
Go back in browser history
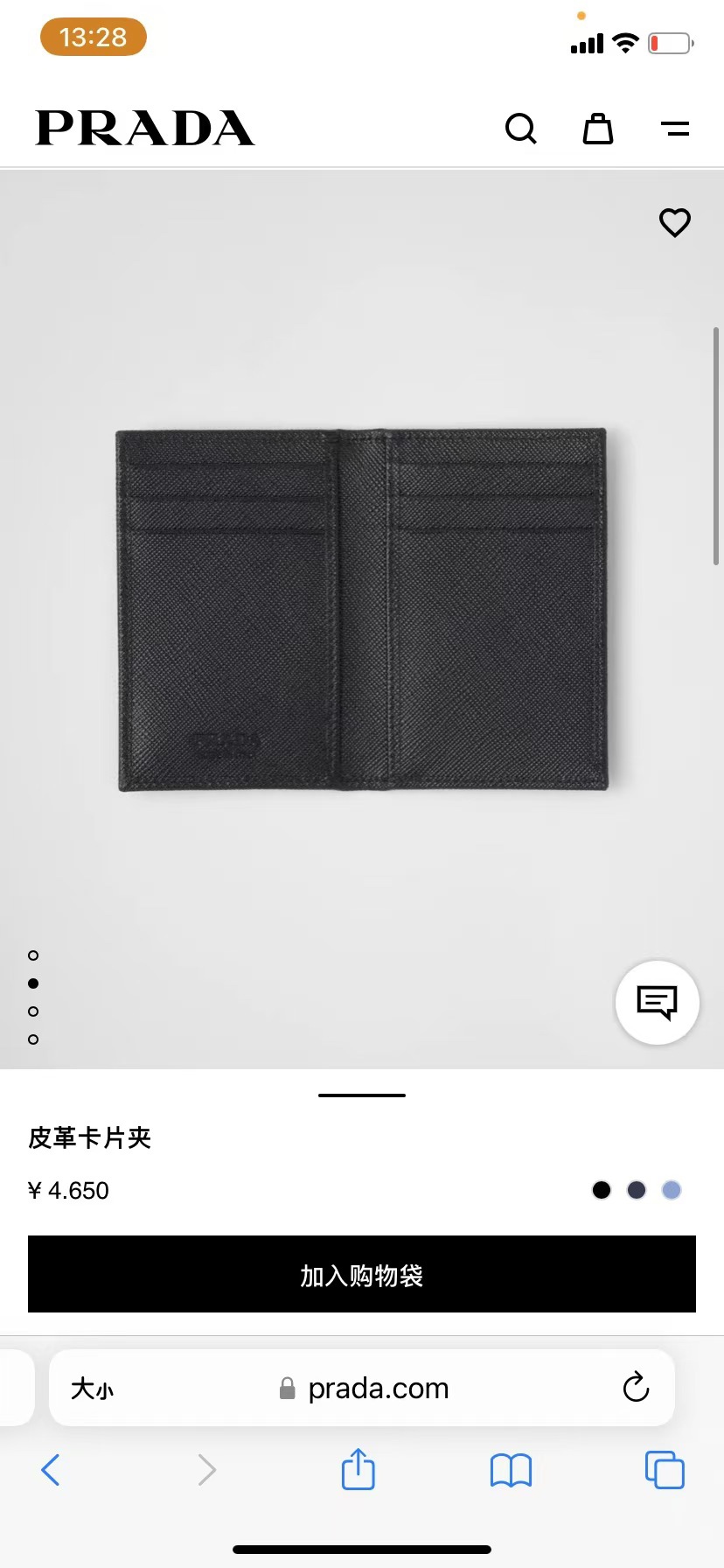pyautogui.click(x=51, y=1470)
